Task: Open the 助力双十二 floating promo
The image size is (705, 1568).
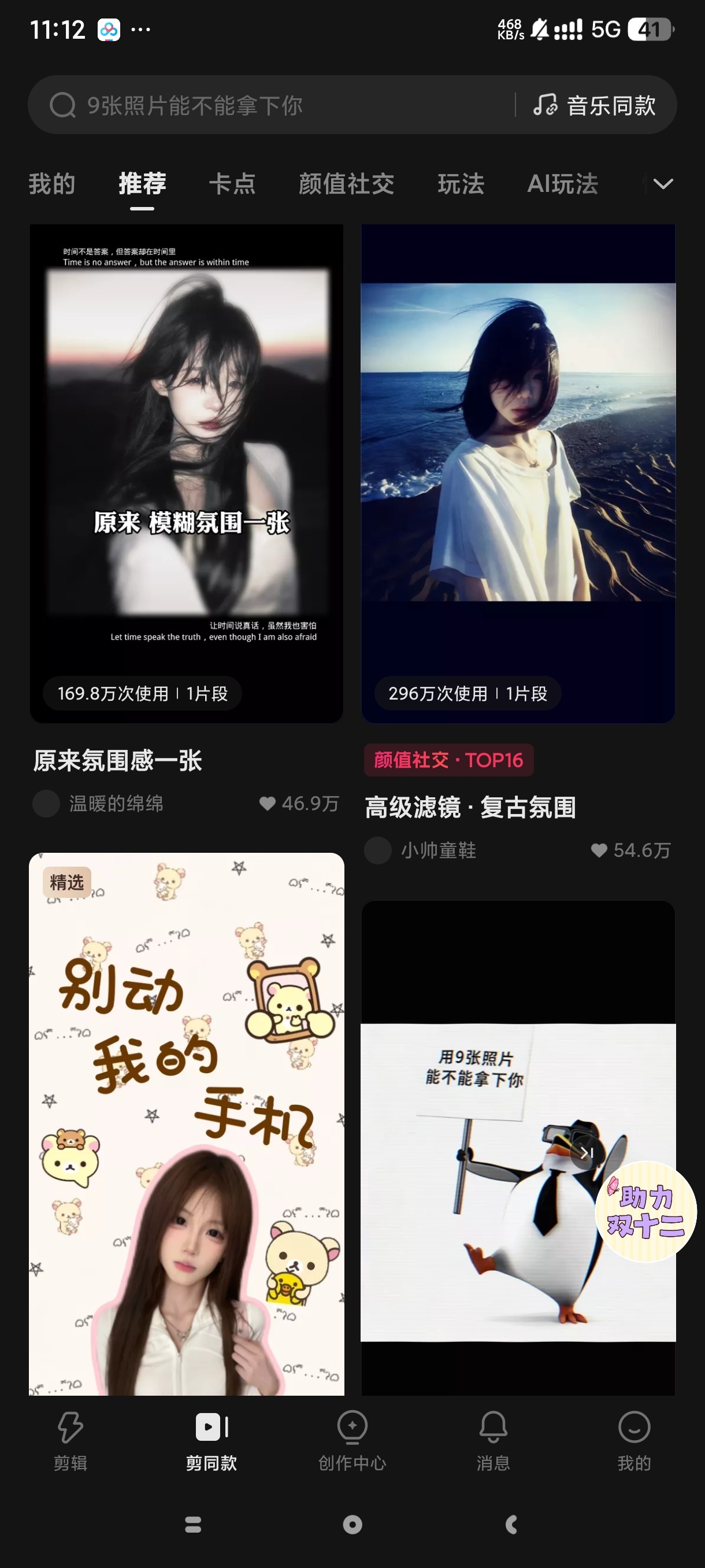Action: (x=645, y=1211)
